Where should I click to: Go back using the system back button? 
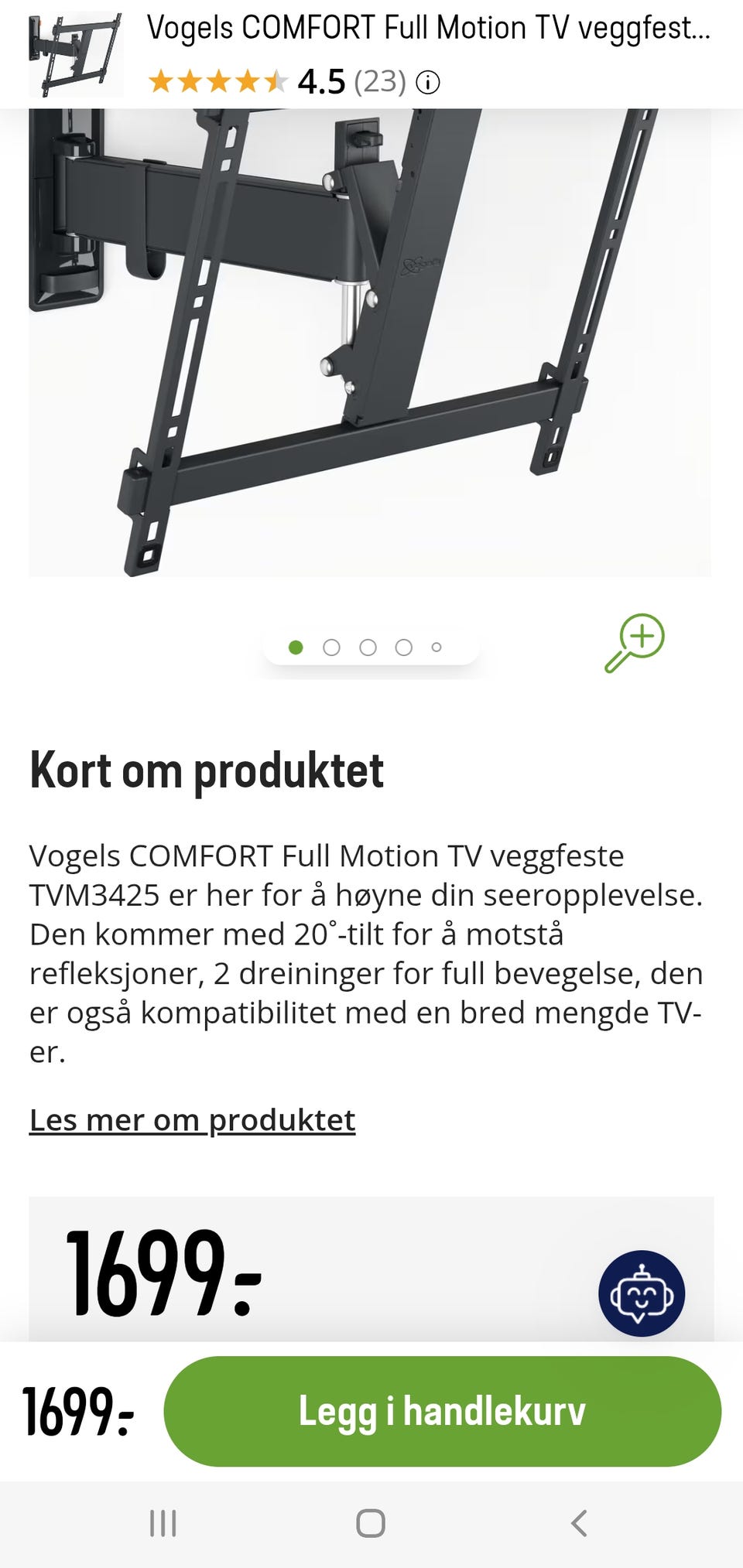click(578, 1523)
